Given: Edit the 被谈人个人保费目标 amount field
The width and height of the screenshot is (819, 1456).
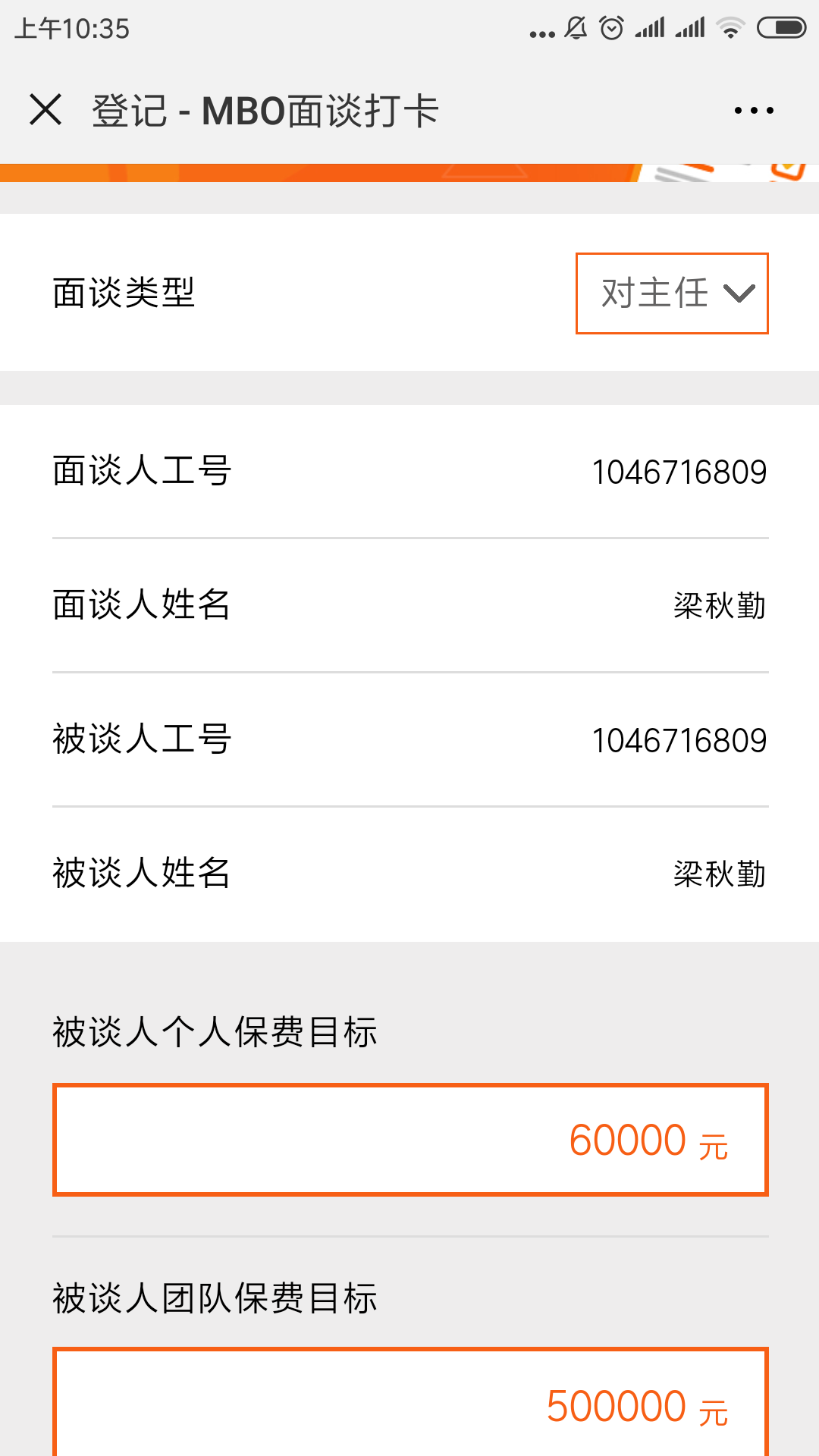Looking at the screenshot, I should click(x=410, y=1140).
